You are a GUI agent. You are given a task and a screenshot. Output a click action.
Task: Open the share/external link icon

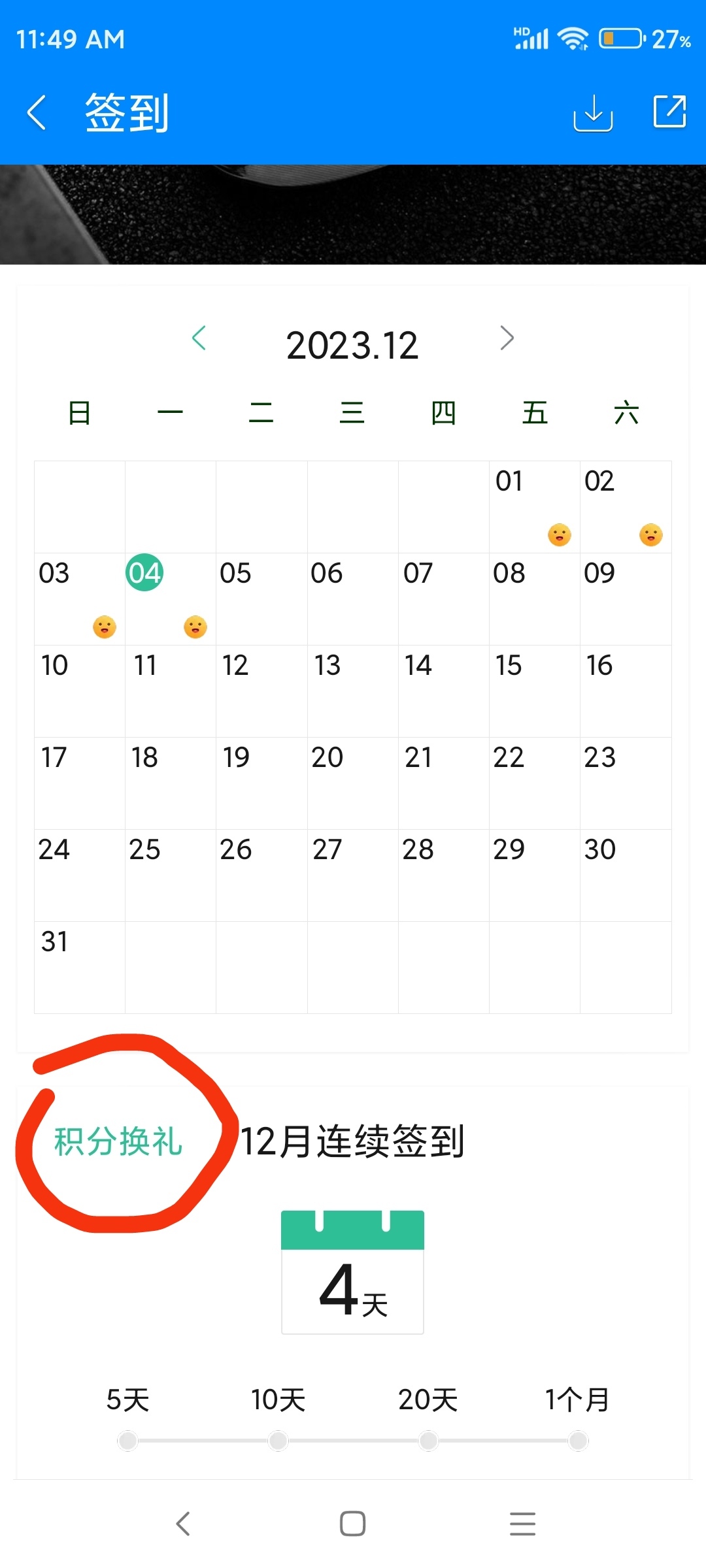coord(670,112)
